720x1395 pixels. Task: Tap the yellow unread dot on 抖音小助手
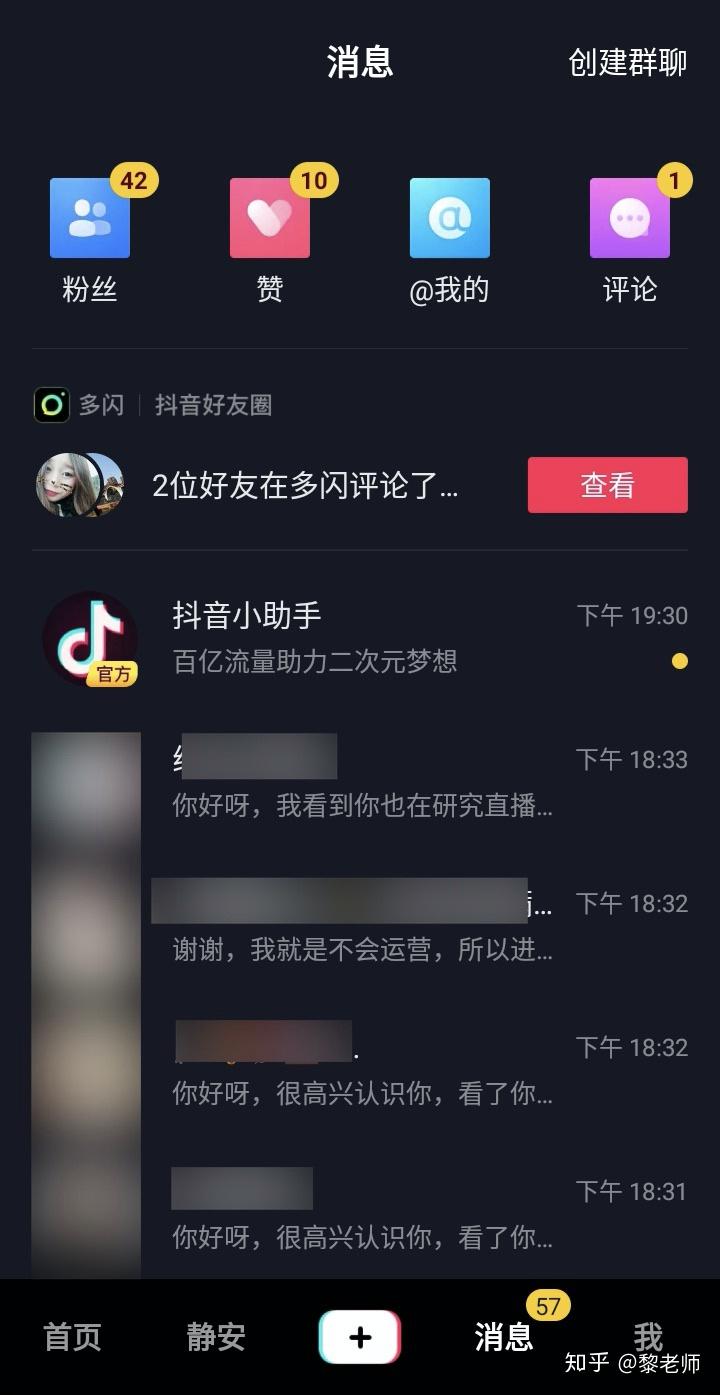pyautogui.click(x=681, y=662)
